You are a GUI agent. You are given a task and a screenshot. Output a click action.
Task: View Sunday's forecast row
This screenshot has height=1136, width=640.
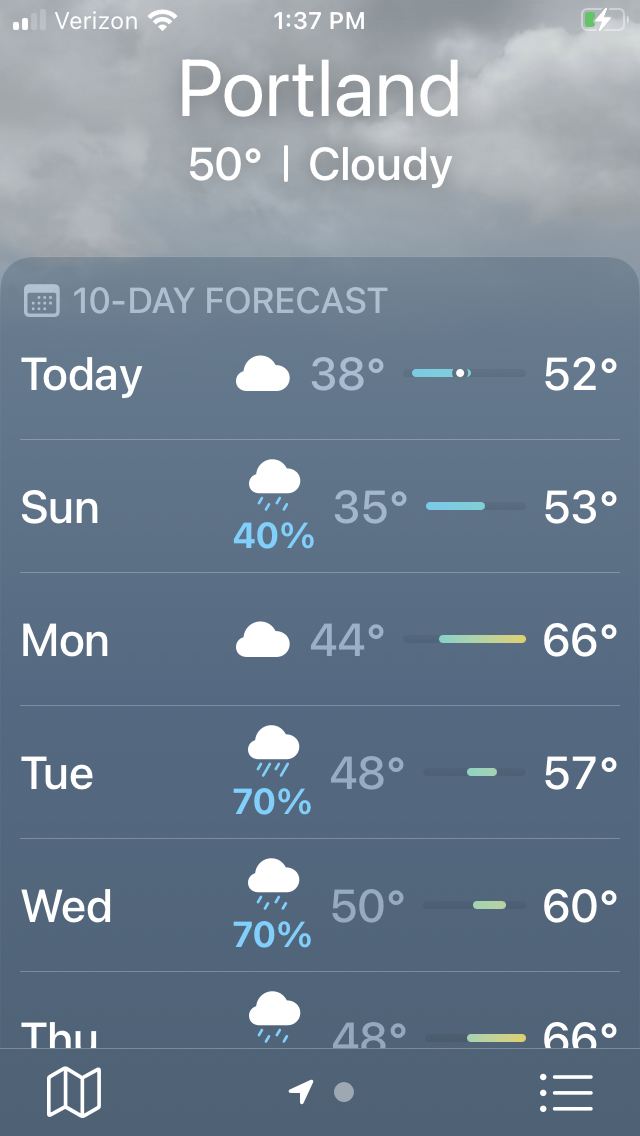pyautogui.click(x=320, y=507)
